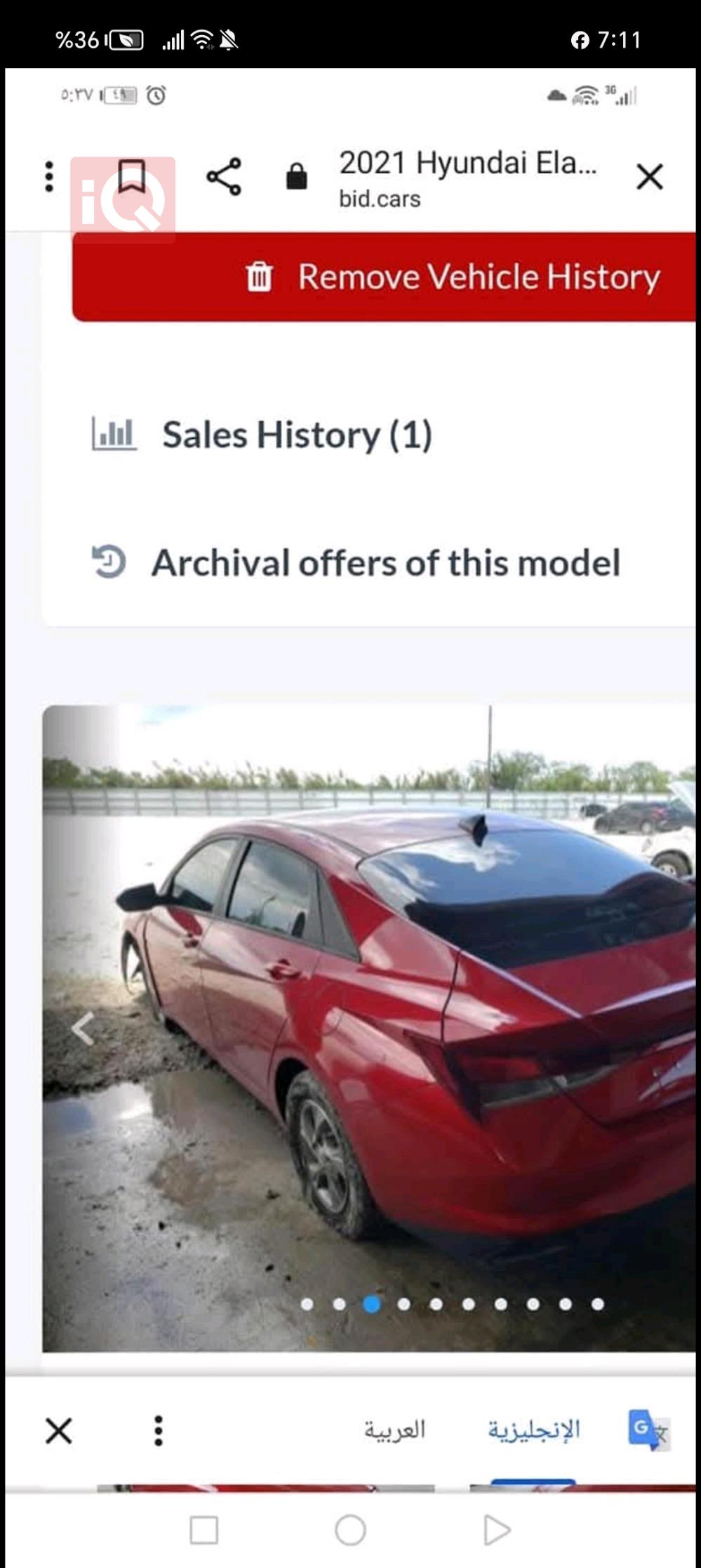701x1568 pixels.
Task: Close the in-app browser tab
Action: click(649, 176)
